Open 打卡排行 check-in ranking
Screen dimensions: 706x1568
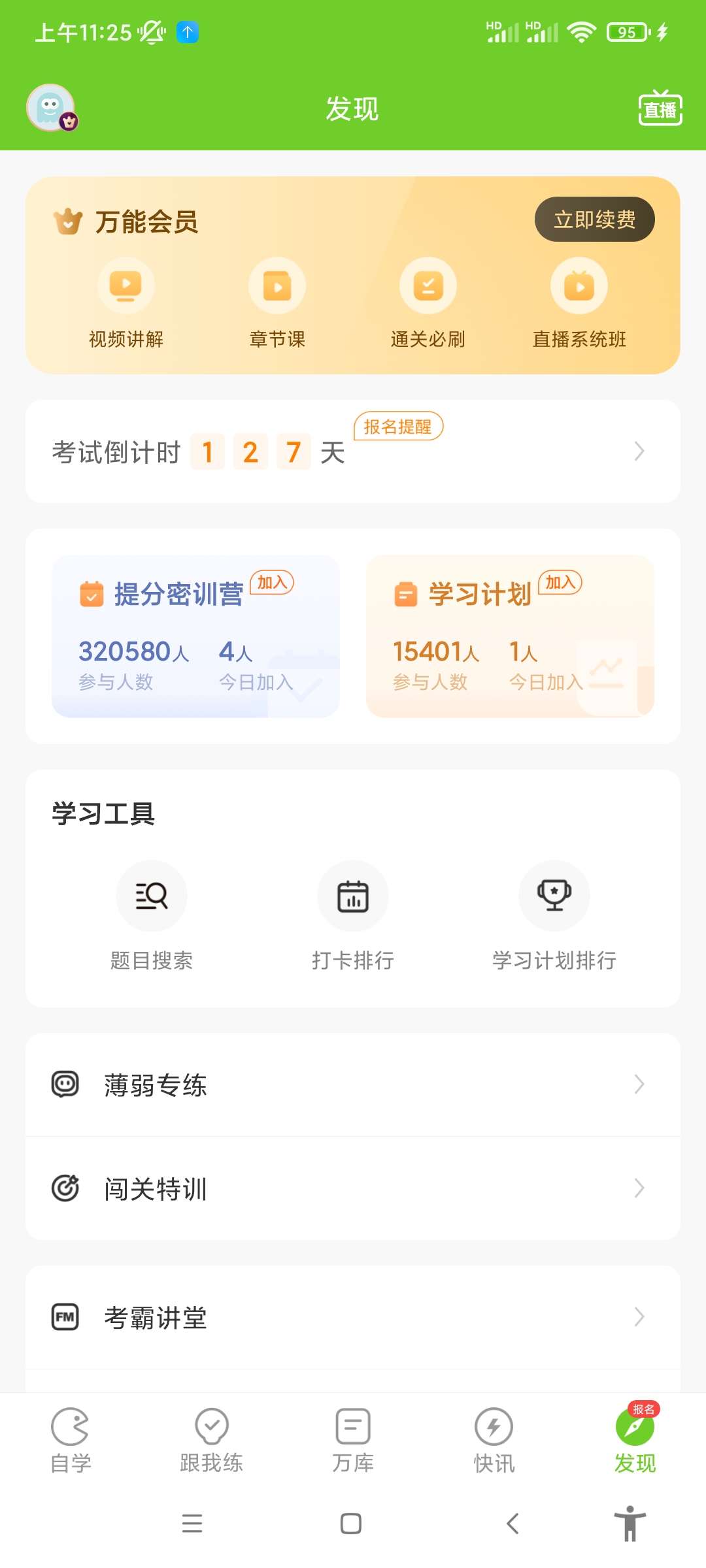pos(353,915)
